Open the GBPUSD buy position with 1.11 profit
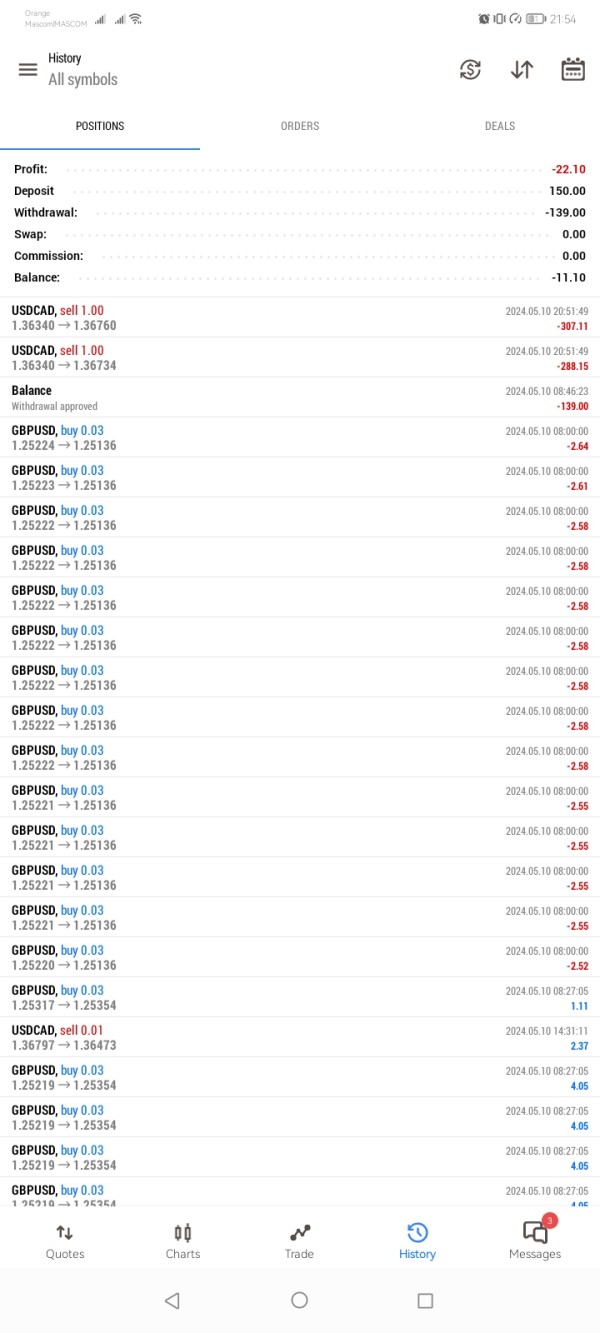 (x=300, y=998)
